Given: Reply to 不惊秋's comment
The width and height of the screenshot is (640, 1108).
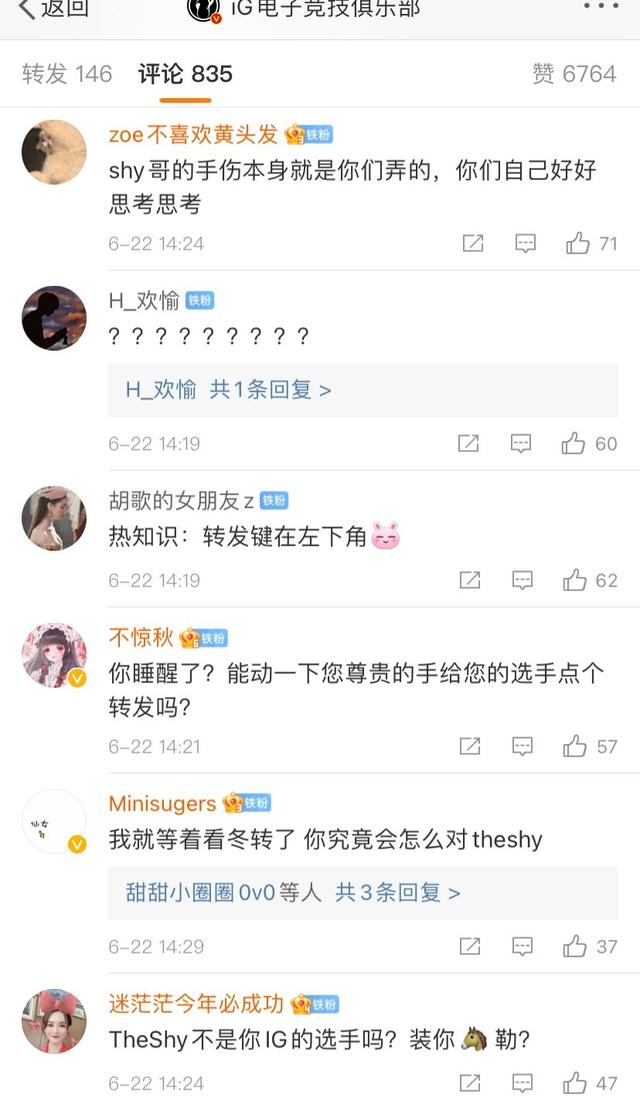Looking at the screenshot, I should click(521, 746).
